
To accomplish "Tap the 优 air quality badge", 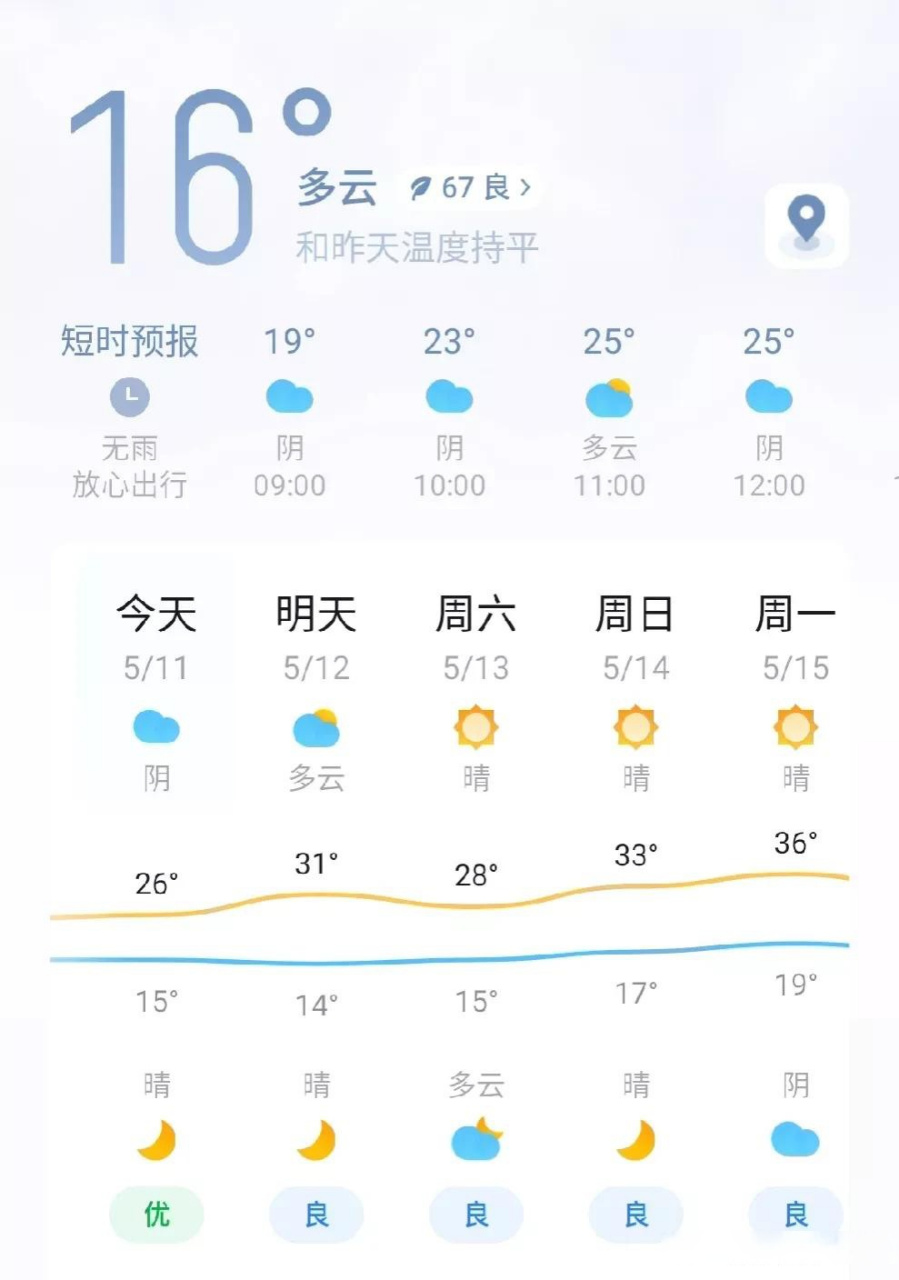I will (x=156, y=1214).
